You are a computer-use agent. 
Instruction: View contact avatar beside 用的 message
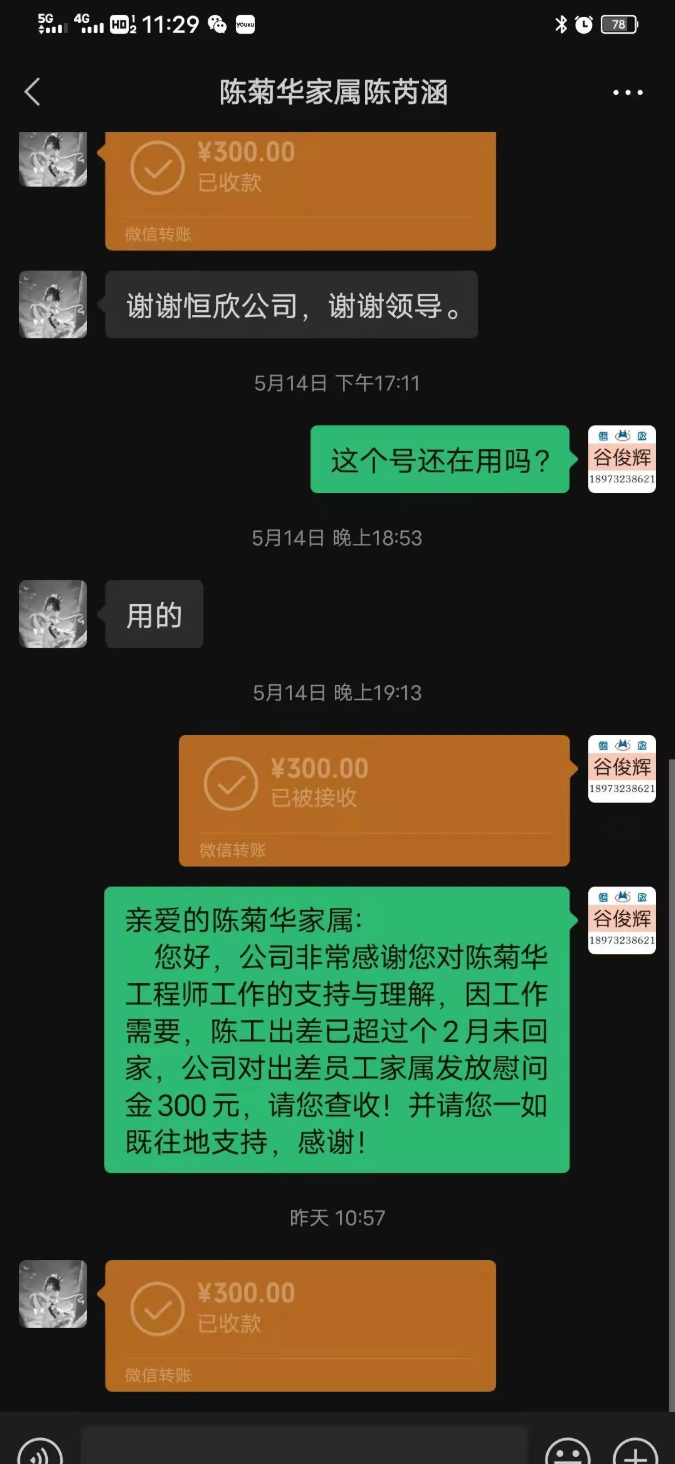coord(53,613)
